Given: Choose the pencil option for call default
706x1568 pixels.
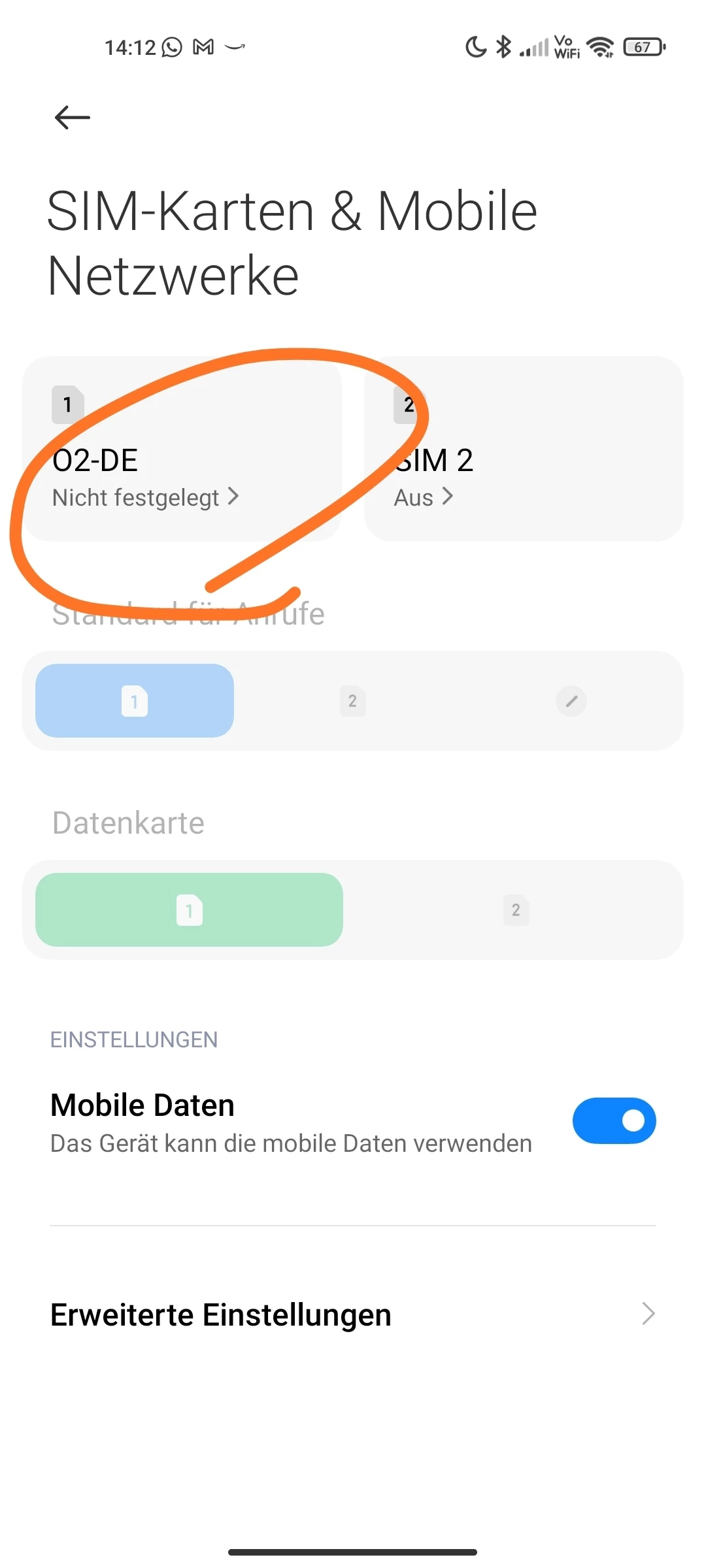Looking at the screenshot, I should click(571, 701).
